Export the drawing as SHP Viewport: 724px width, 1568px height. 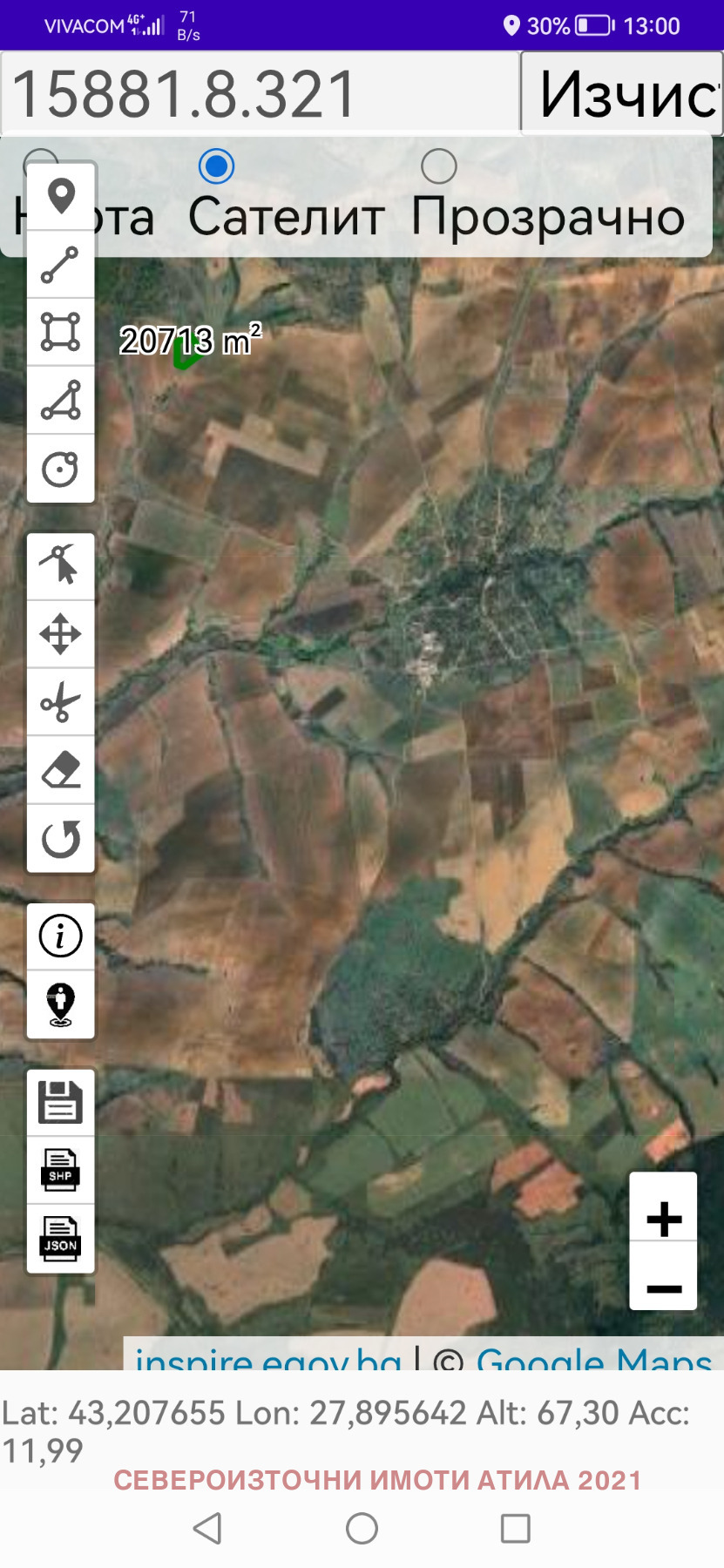click(61, 1170)
